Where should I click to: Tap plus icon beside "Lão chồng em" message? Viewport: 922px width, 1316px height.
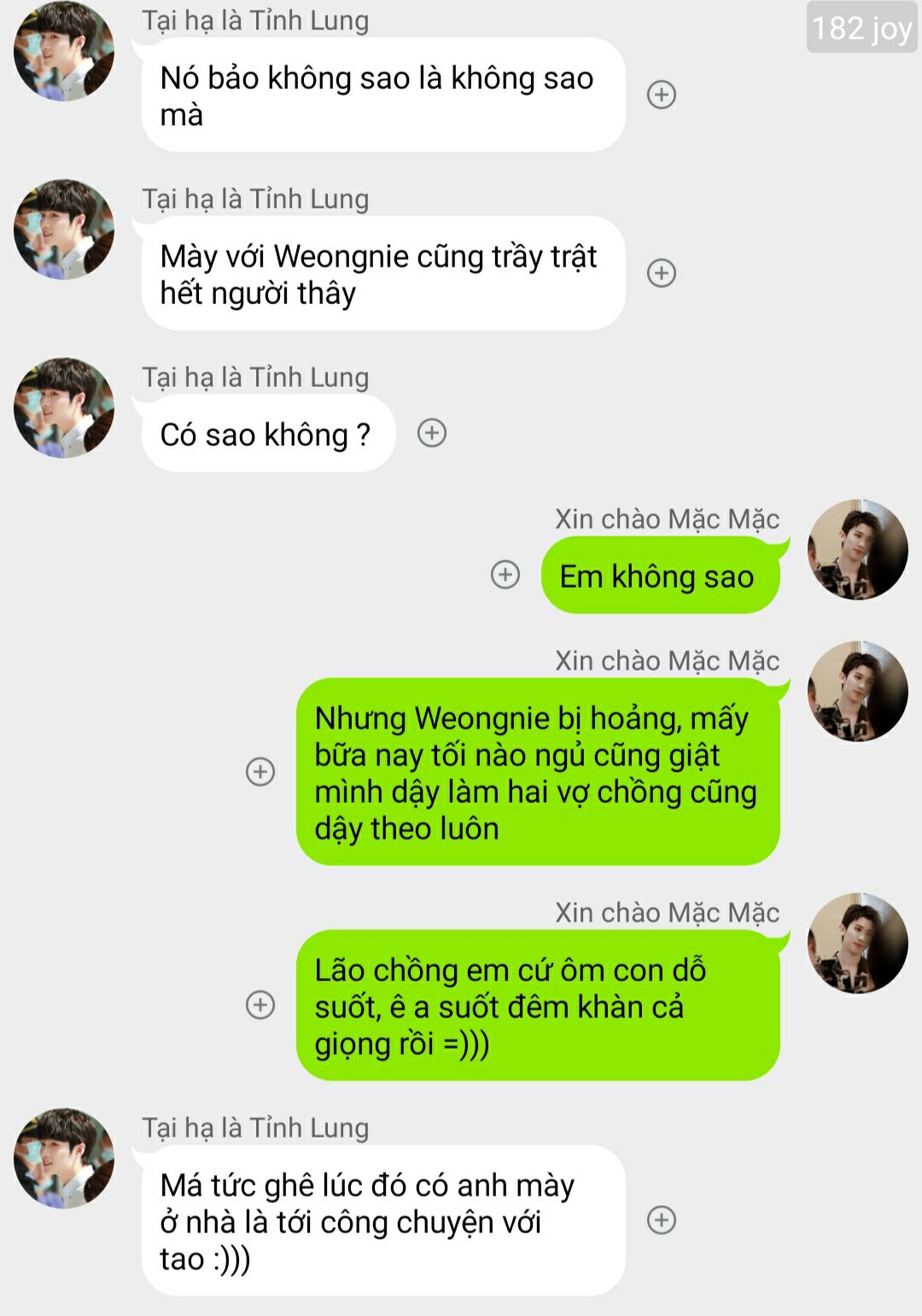point(260,1005)
